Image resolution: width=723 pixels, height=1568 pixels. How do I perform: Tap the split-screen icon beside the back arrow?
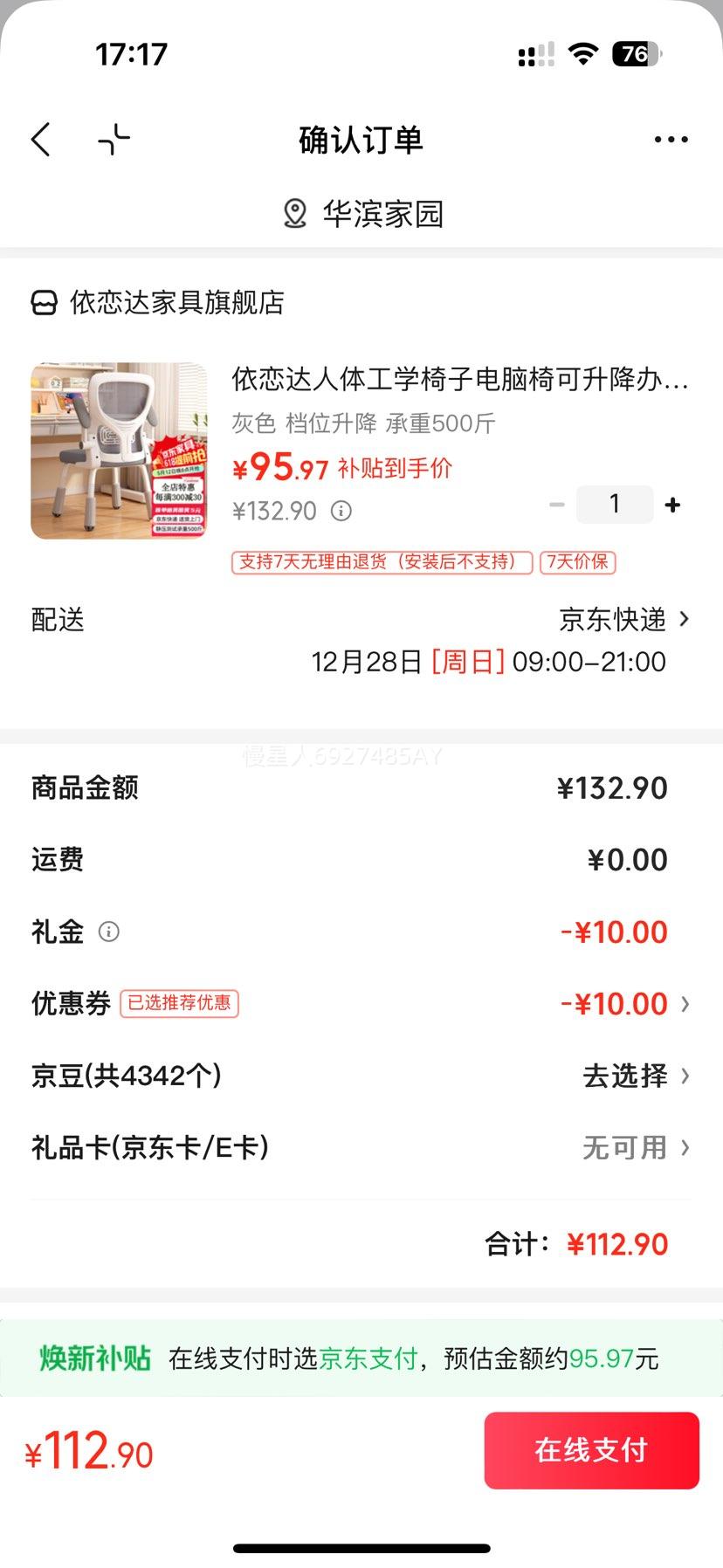pos(114,139)
